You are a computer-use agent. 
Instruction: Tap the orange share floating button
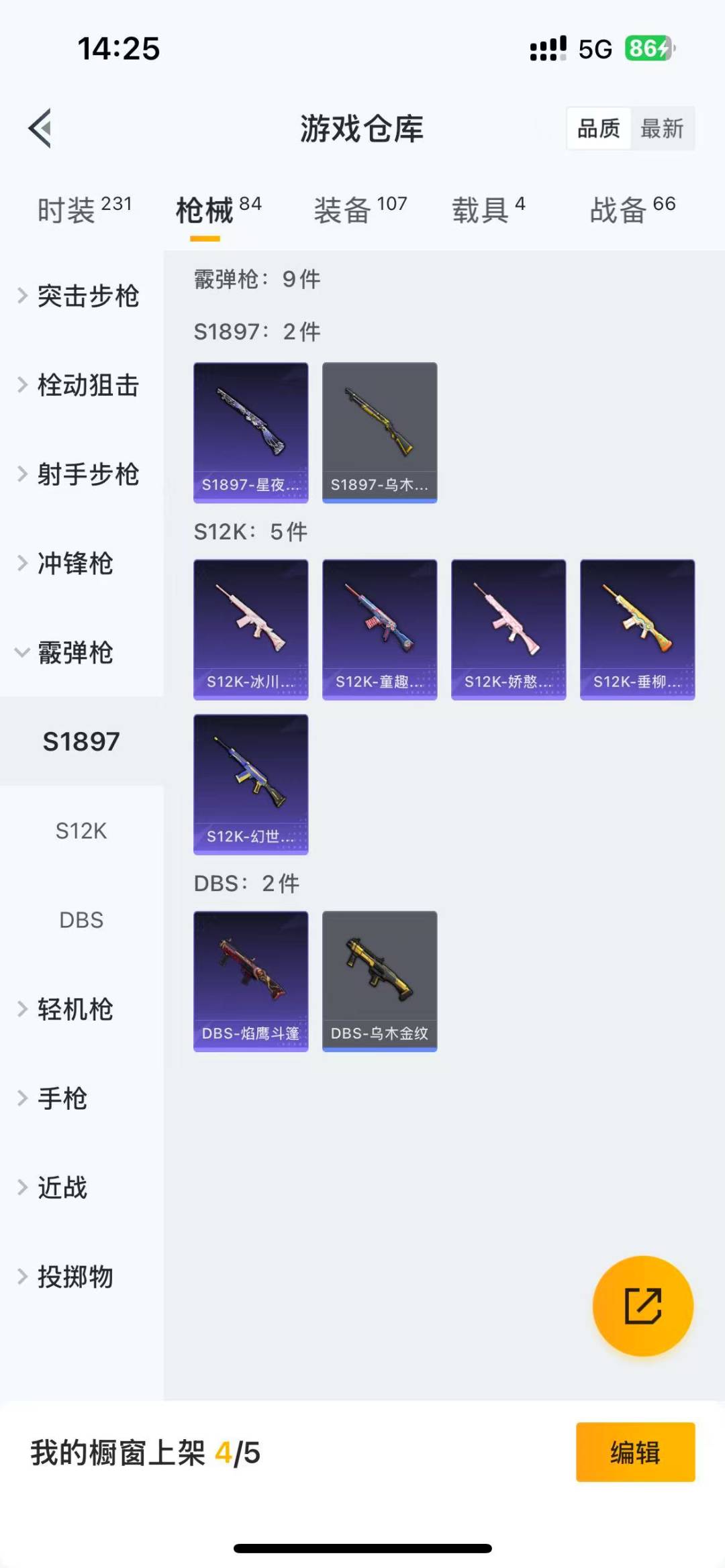tap(642, 1306)
